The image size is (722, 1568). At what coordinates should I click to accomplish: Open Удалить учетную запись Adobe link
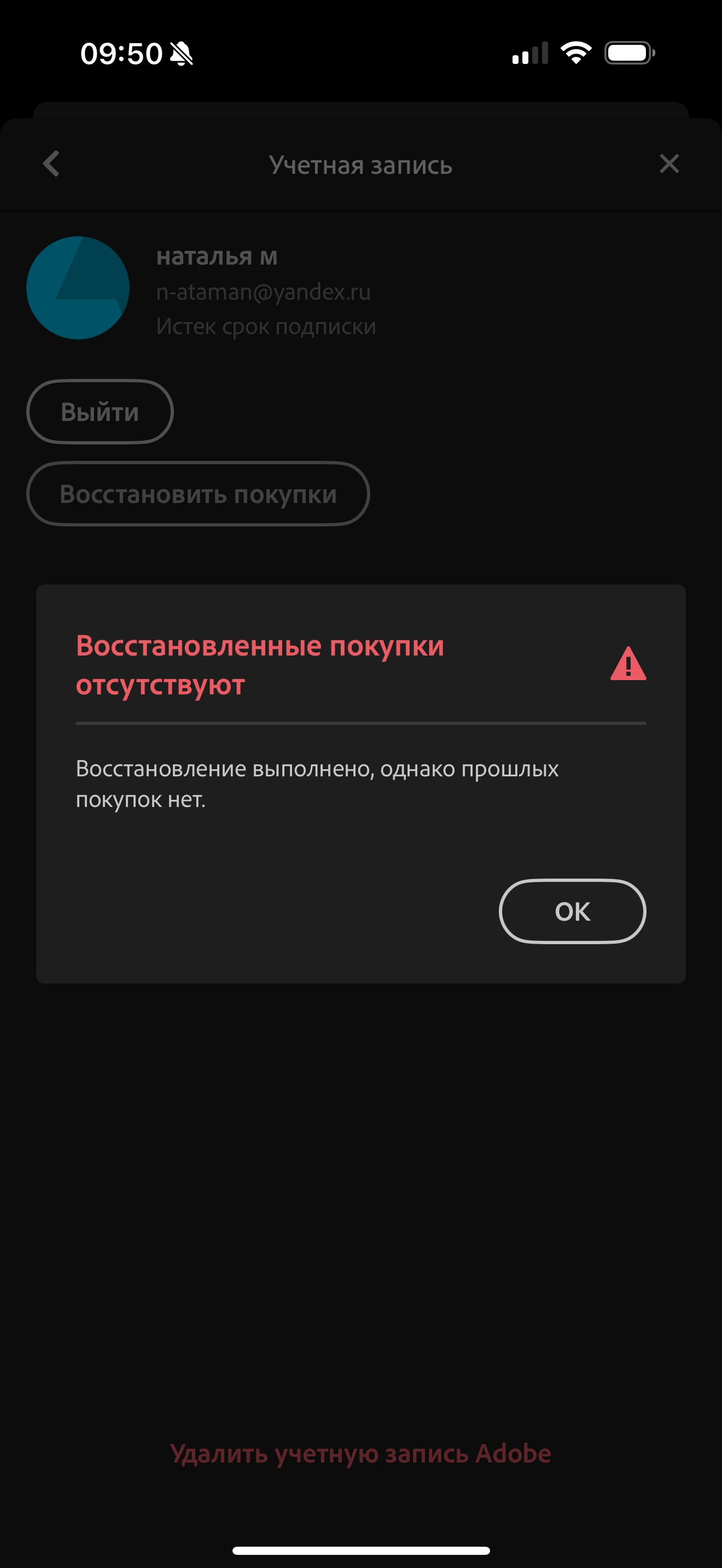(360, 1453)
